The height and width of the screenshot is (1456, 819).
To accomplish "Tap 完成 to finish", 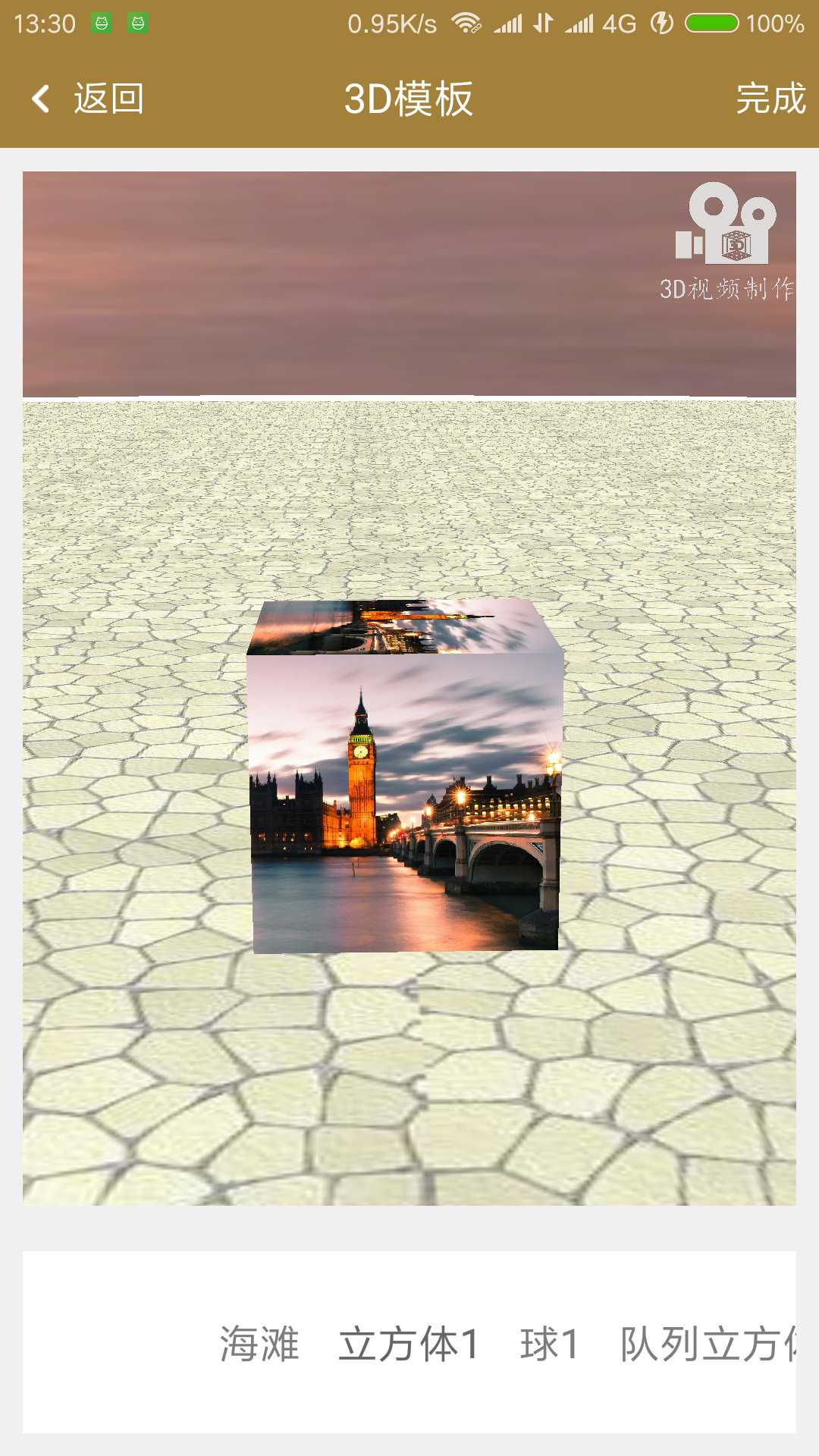I will pyautogui.click(x=770, y=99).
